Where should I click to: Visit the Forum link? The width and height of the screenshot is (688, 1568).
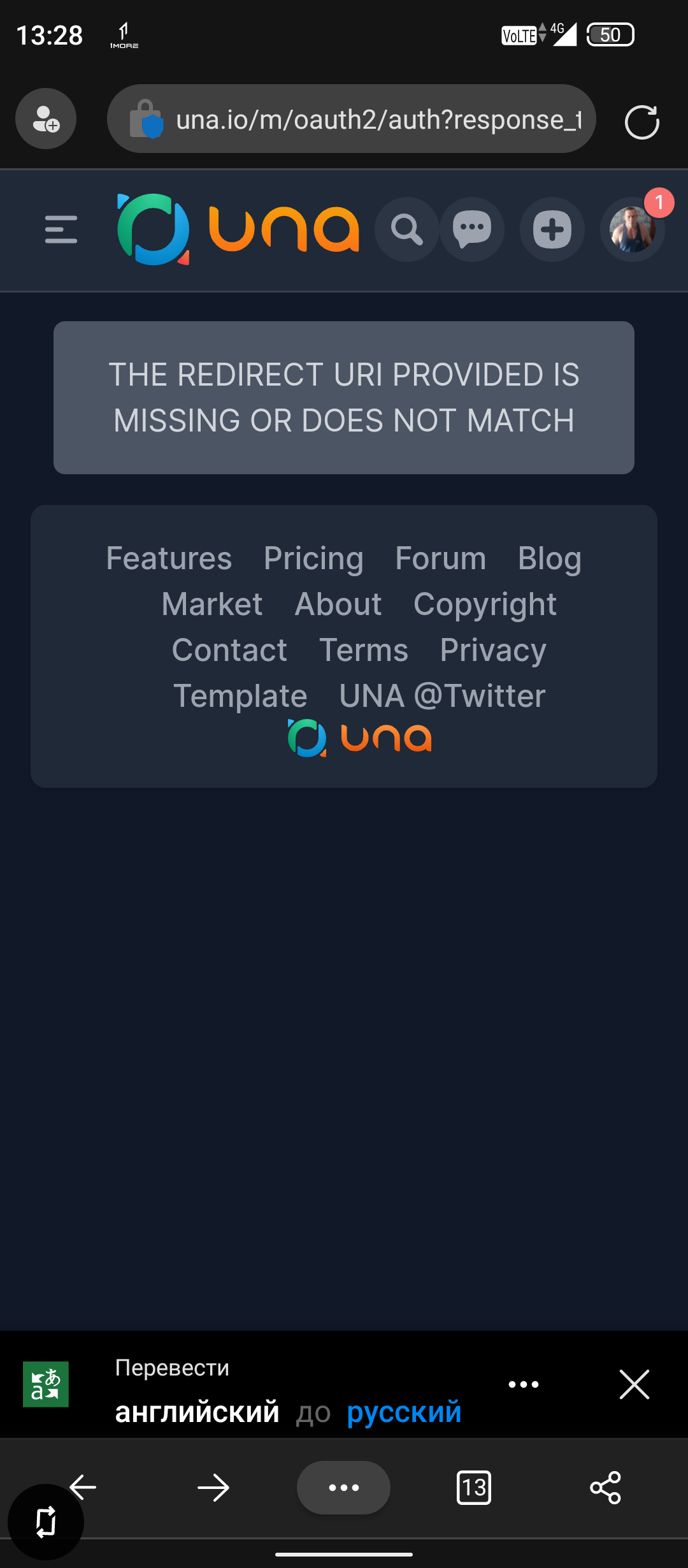pyautogui.click(x=440, y=559)
